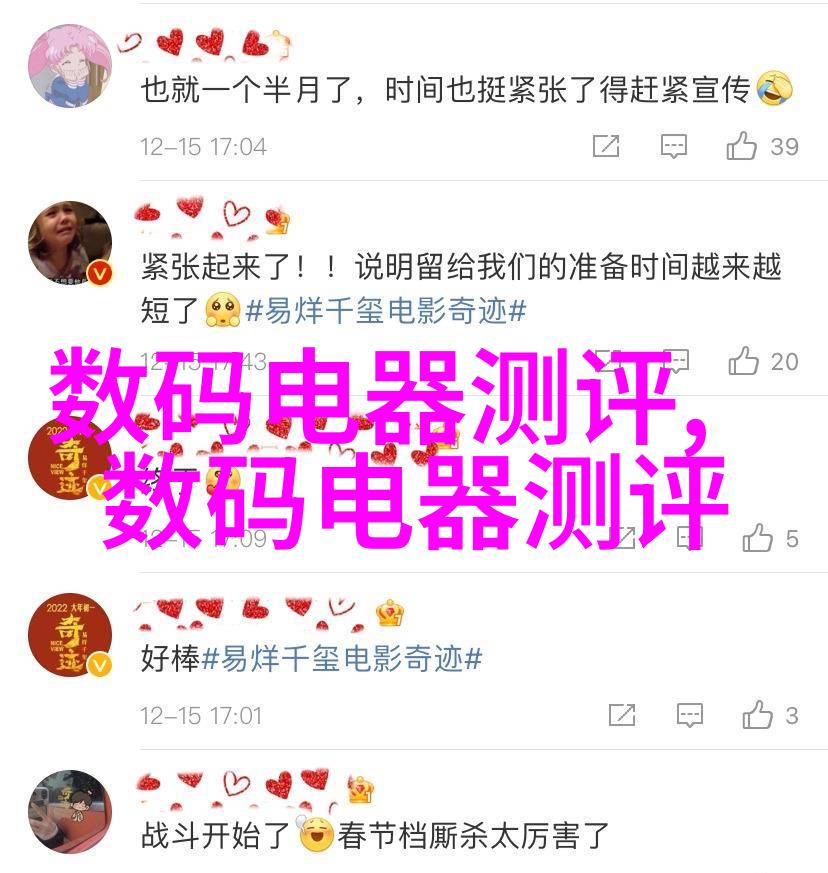Like the comment '也就一个半月了'
The height and width of the screenshot is (873, 828).
coord(742,146)
